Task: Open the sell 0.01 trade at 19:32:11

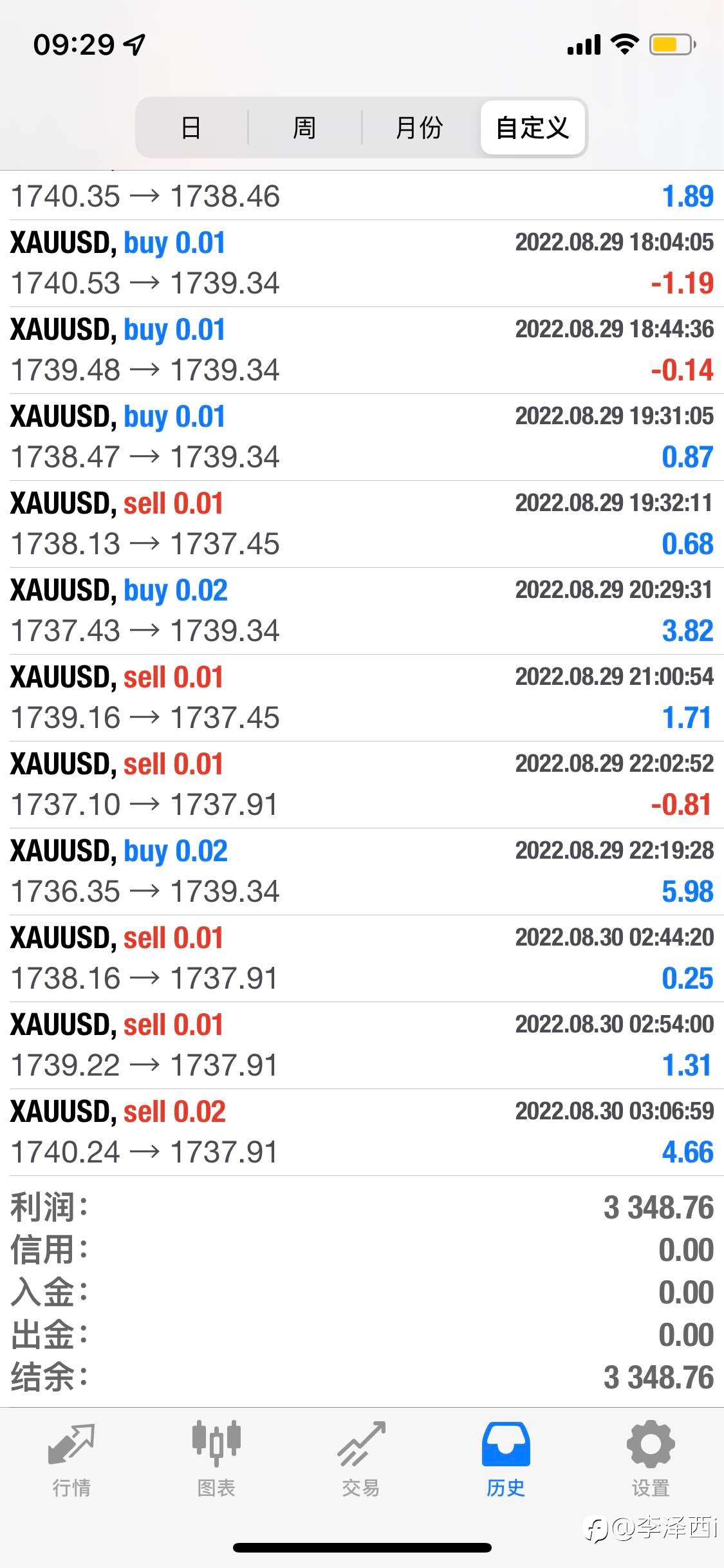Action: [362, 524]
